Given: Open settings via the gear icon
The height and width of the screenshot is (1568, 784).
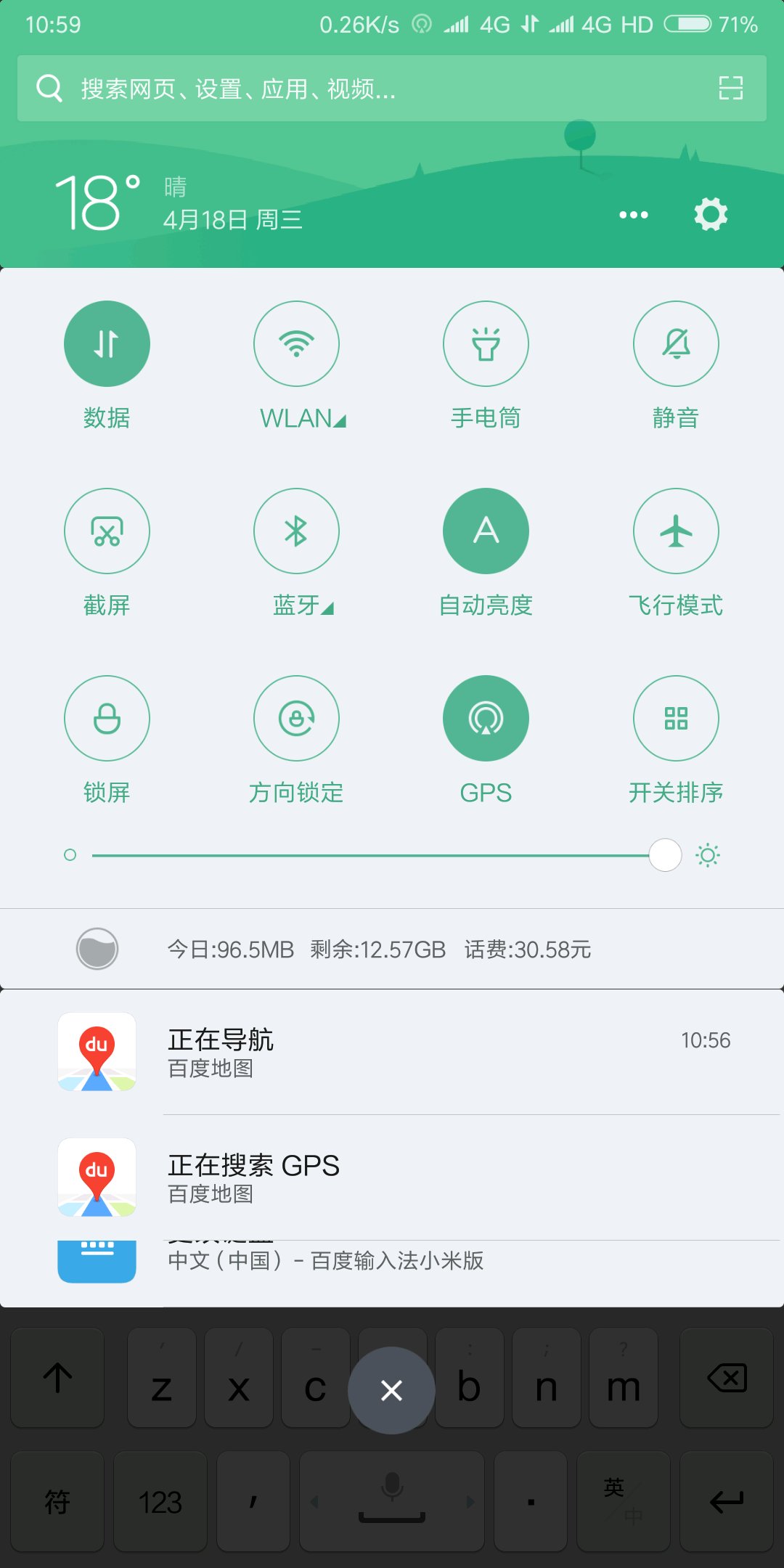Looking at the screenshot, I should point(711,214).
